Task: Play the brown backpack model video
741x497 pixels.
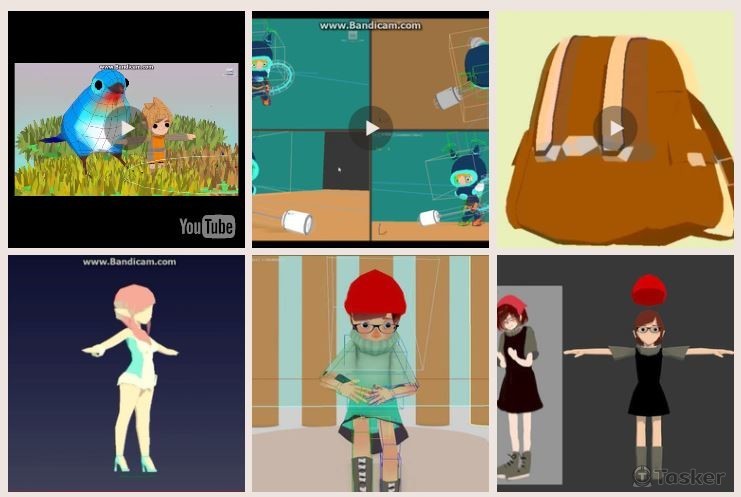Action: (614, 128)
